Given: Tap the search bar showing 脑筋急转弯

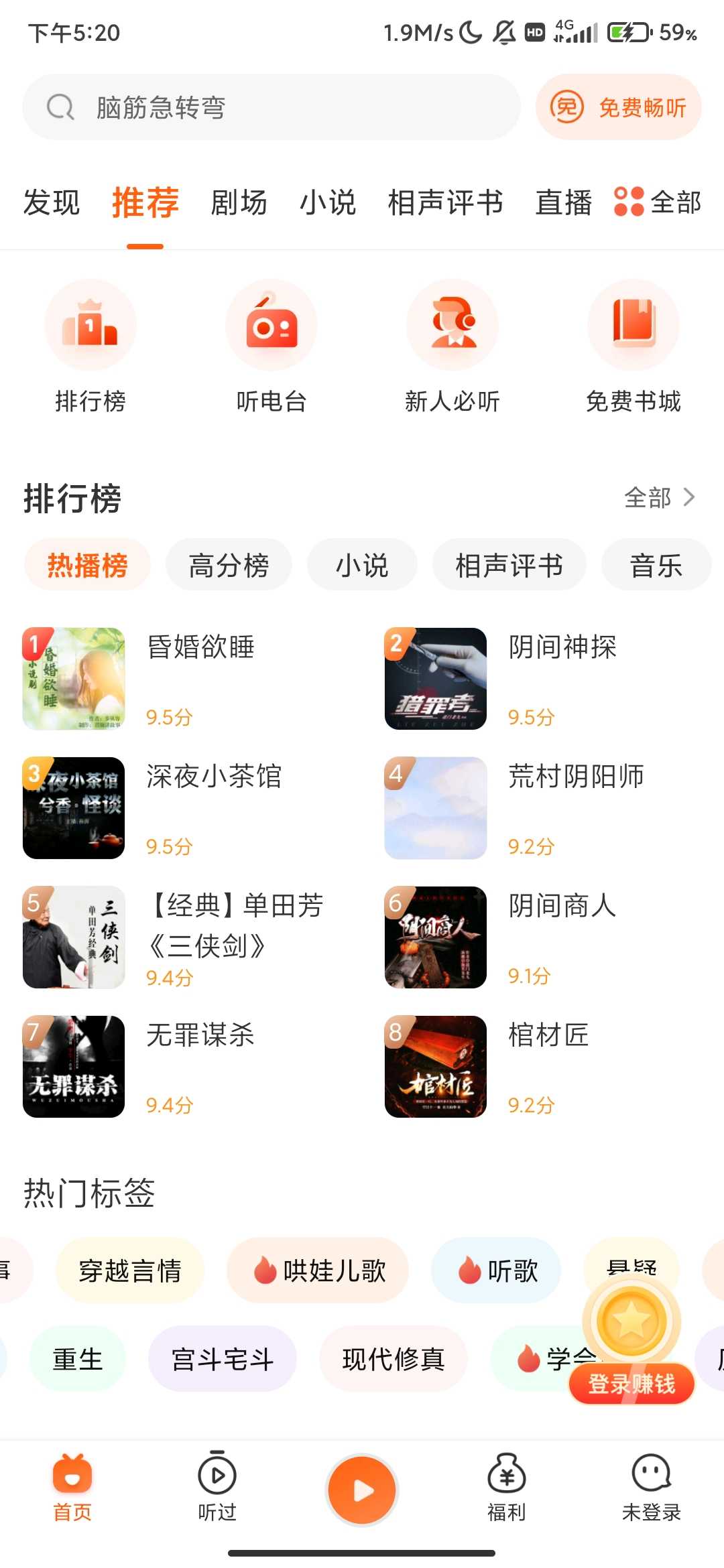Looking at the screenshot, I should point(268,106).
